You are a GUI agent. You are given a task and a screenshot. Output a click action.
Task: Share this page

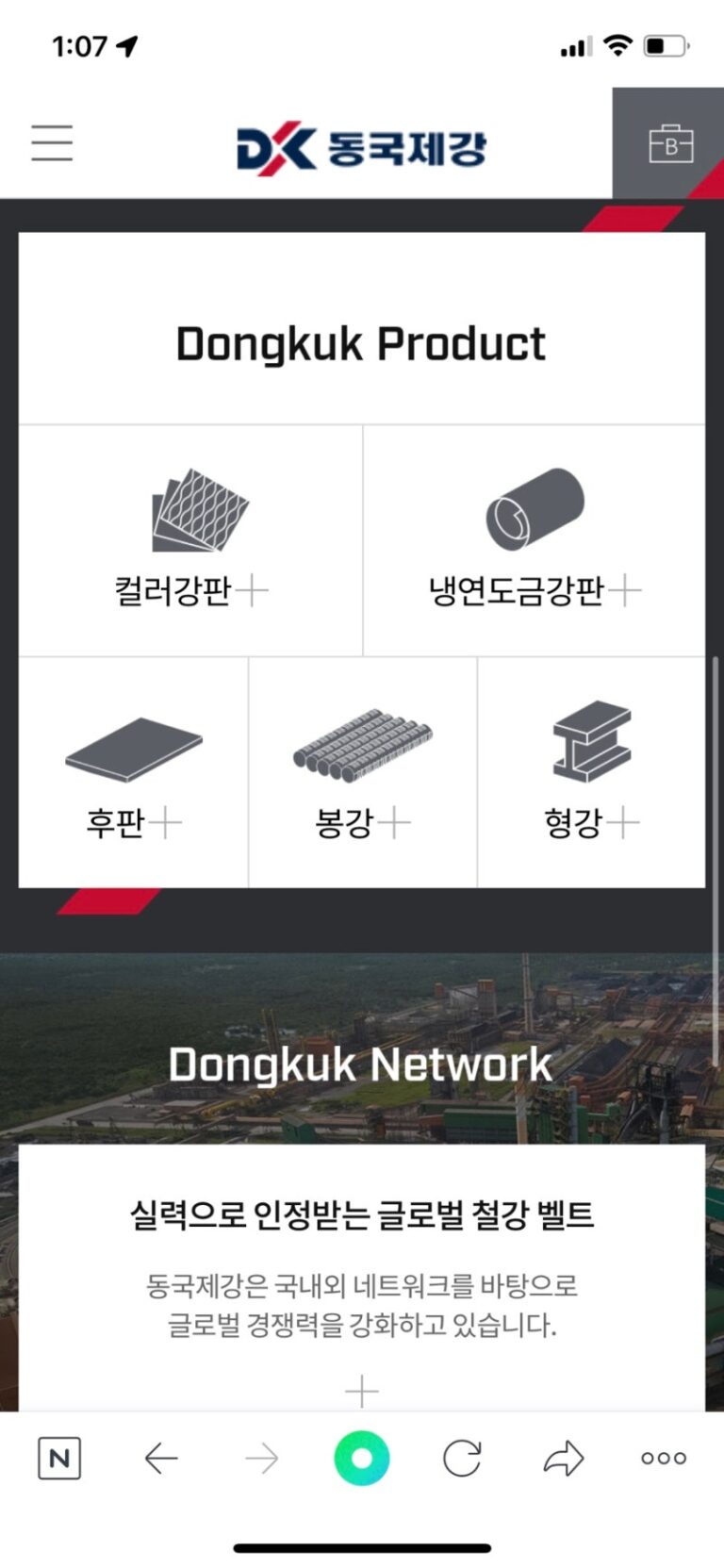tap(564, 1459)
